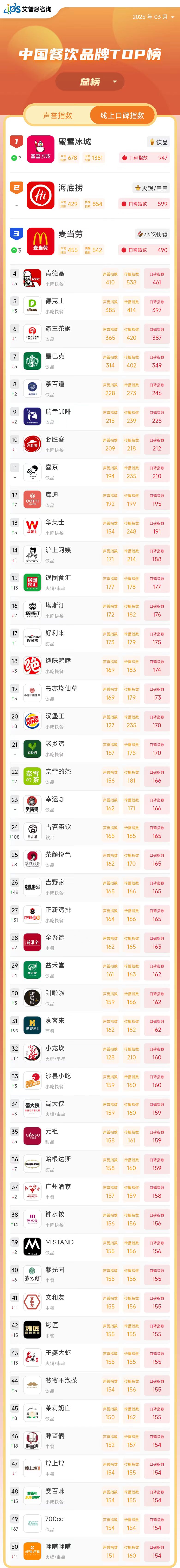Switch to the 声誉指数 tab
This screenshot has width=180, height=1568.
(x=58, y=115)
